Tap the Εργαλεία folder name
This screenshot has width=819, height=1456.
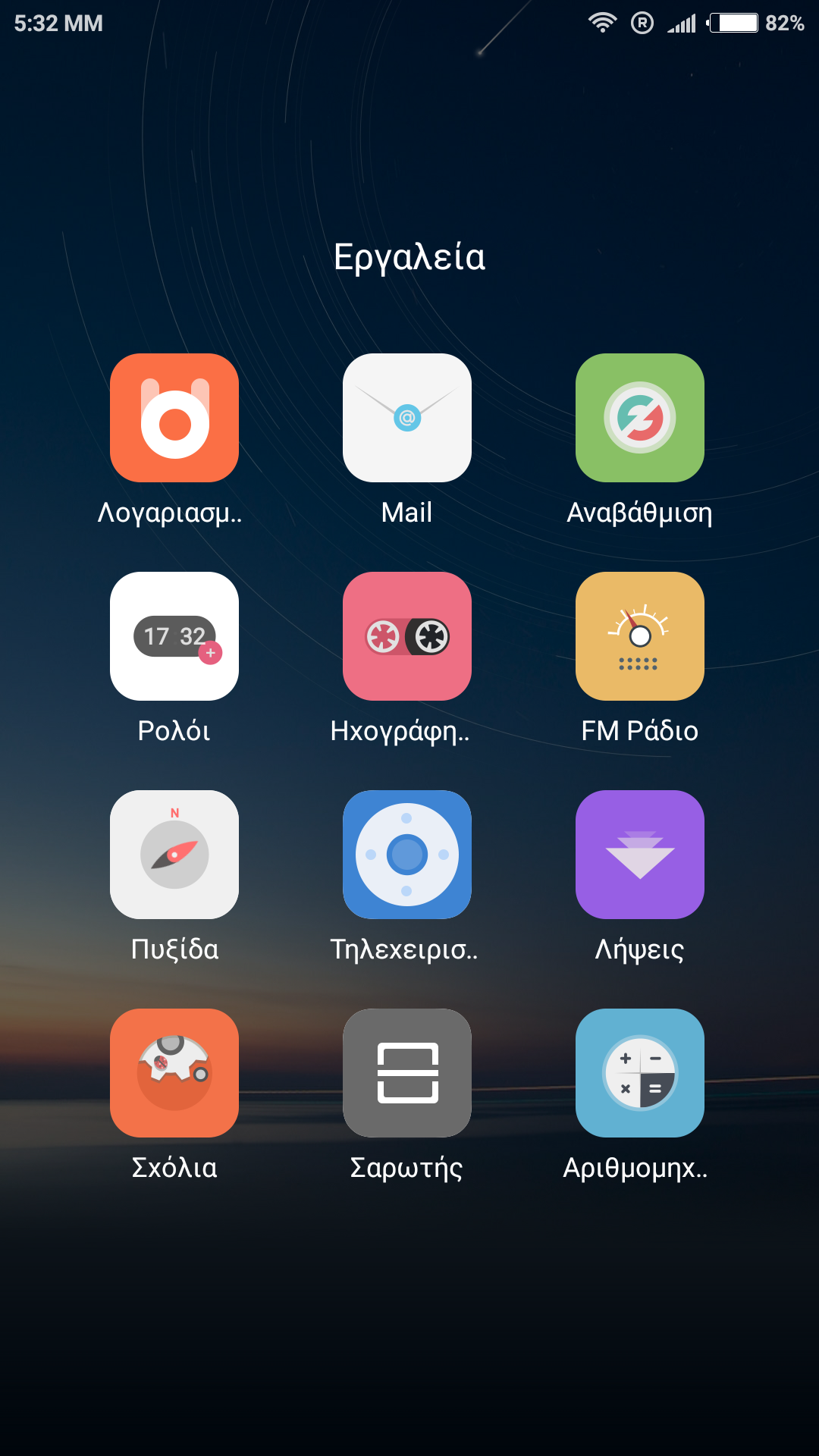(409, 257)
